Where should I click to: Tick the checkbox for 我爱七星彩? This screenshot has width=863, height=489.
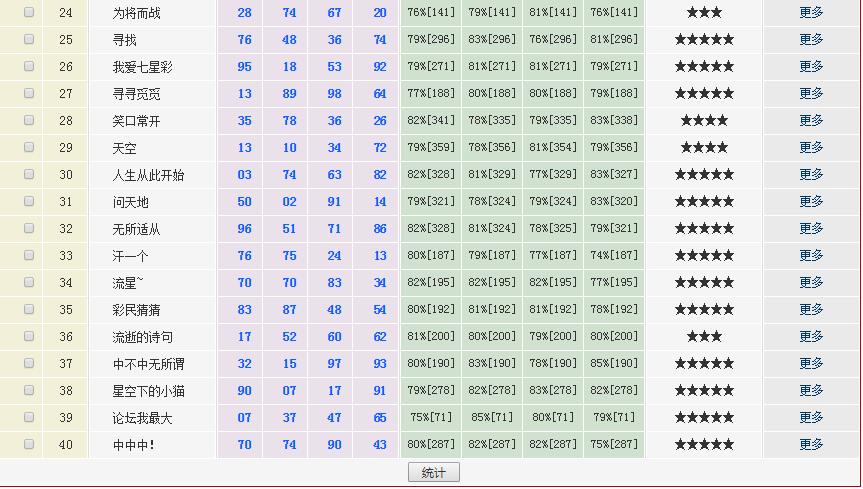tap(29, 66)
